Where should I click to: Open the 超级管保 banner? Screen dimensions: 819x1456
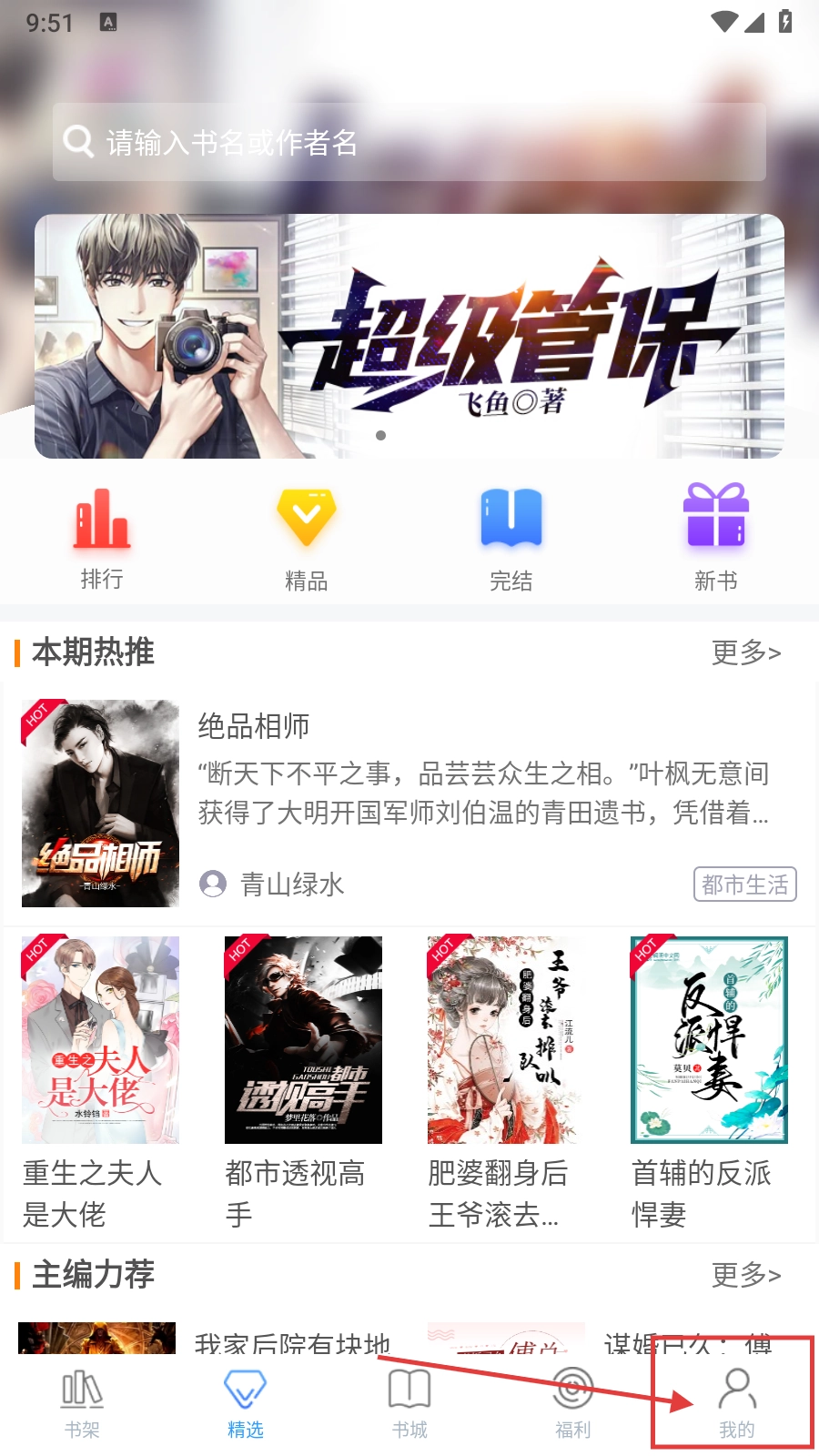click(x=409, y=336)
